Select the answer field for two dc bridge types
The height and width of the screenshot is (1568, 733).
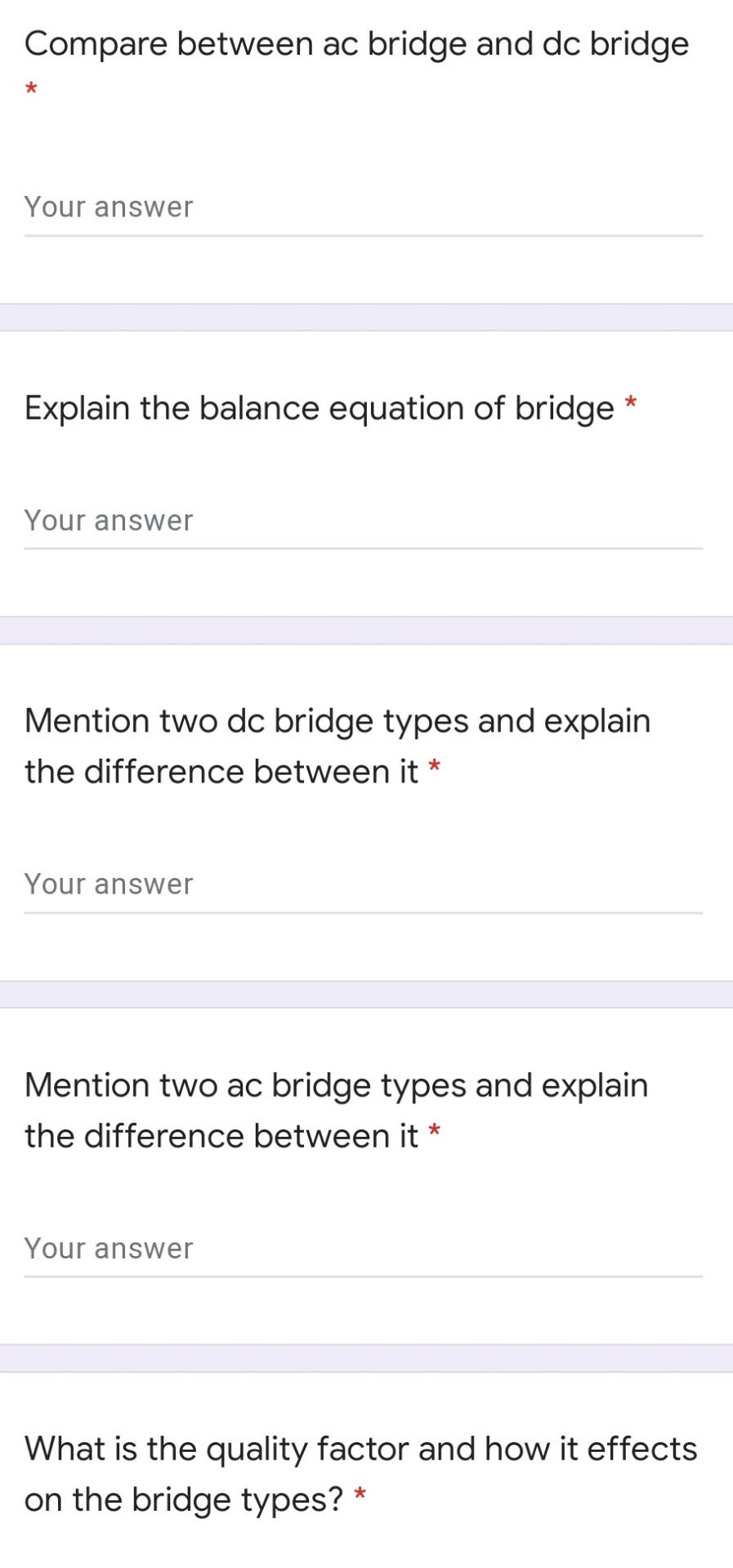coord(362,884)
